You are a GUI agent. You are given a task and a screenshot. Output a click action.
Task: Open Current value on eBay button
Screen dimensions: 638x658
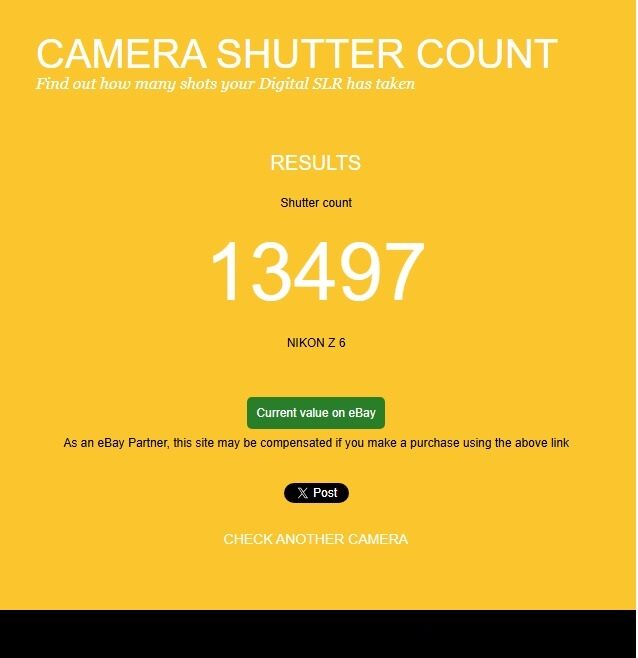click(x=316, y=413)
